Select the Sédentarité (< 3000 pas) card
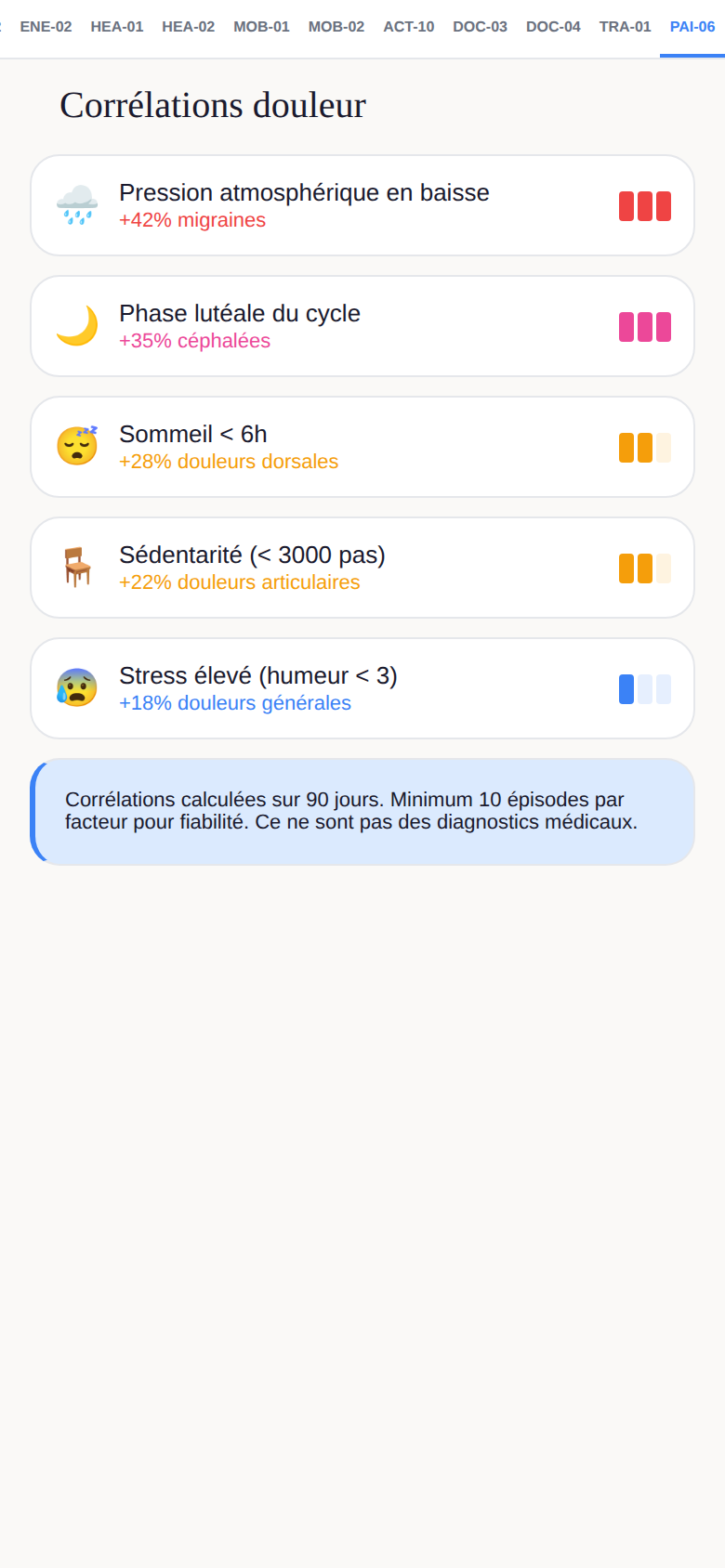The height and width of the screenshot is (1568, 725). 362,568
